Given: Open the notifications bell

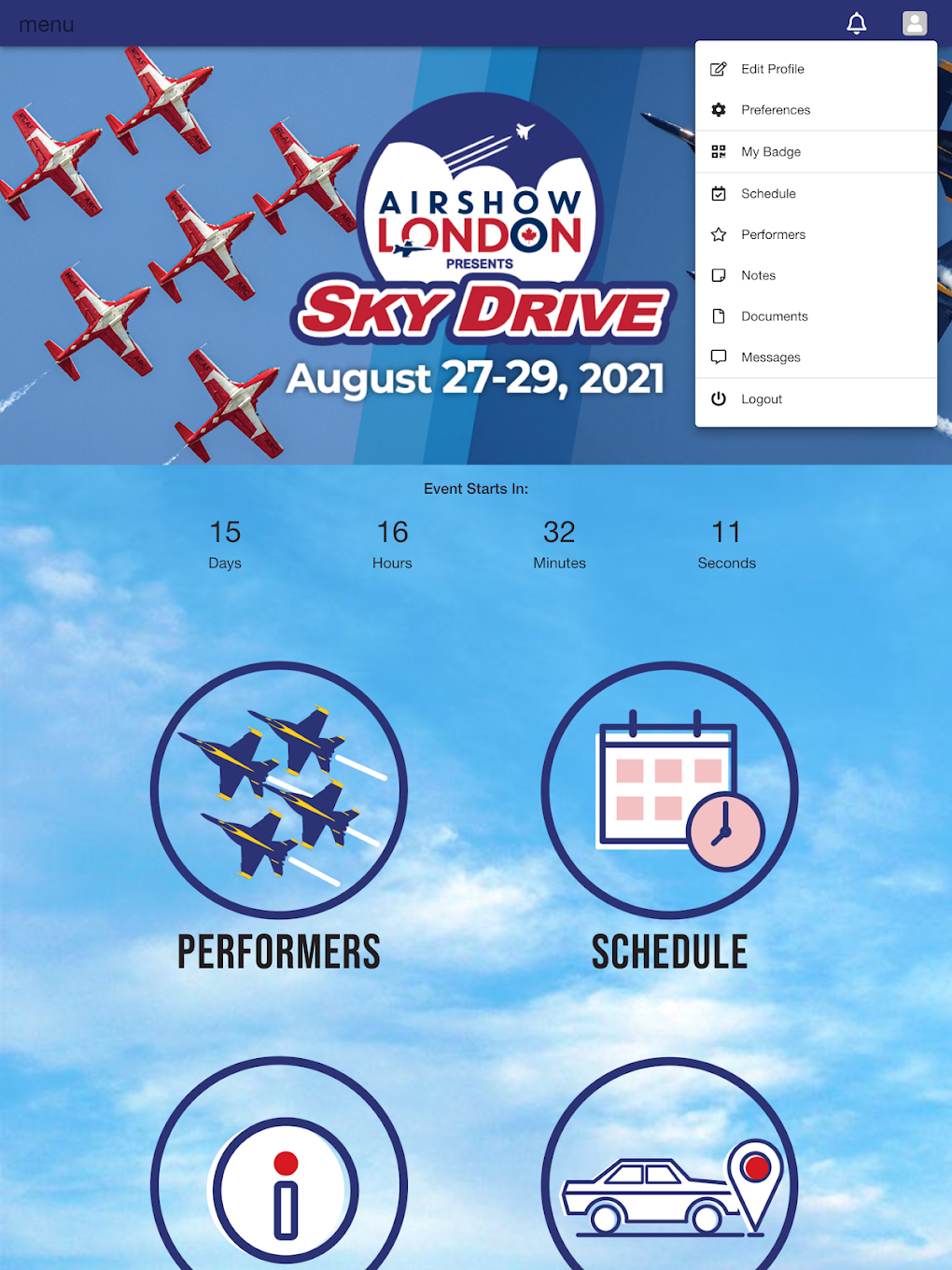Looking at the screenshot, I should 856,23.
